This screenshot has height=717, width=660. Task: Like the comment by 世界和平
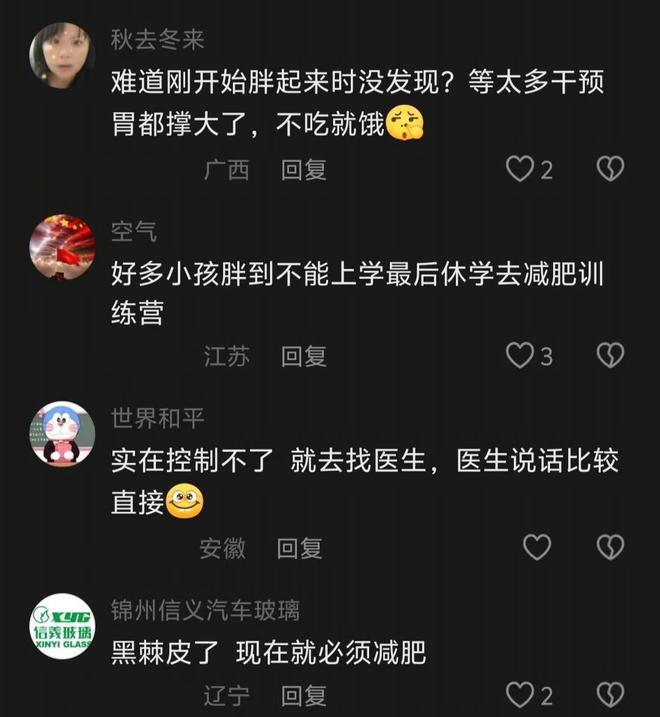(x=537, y=547)
